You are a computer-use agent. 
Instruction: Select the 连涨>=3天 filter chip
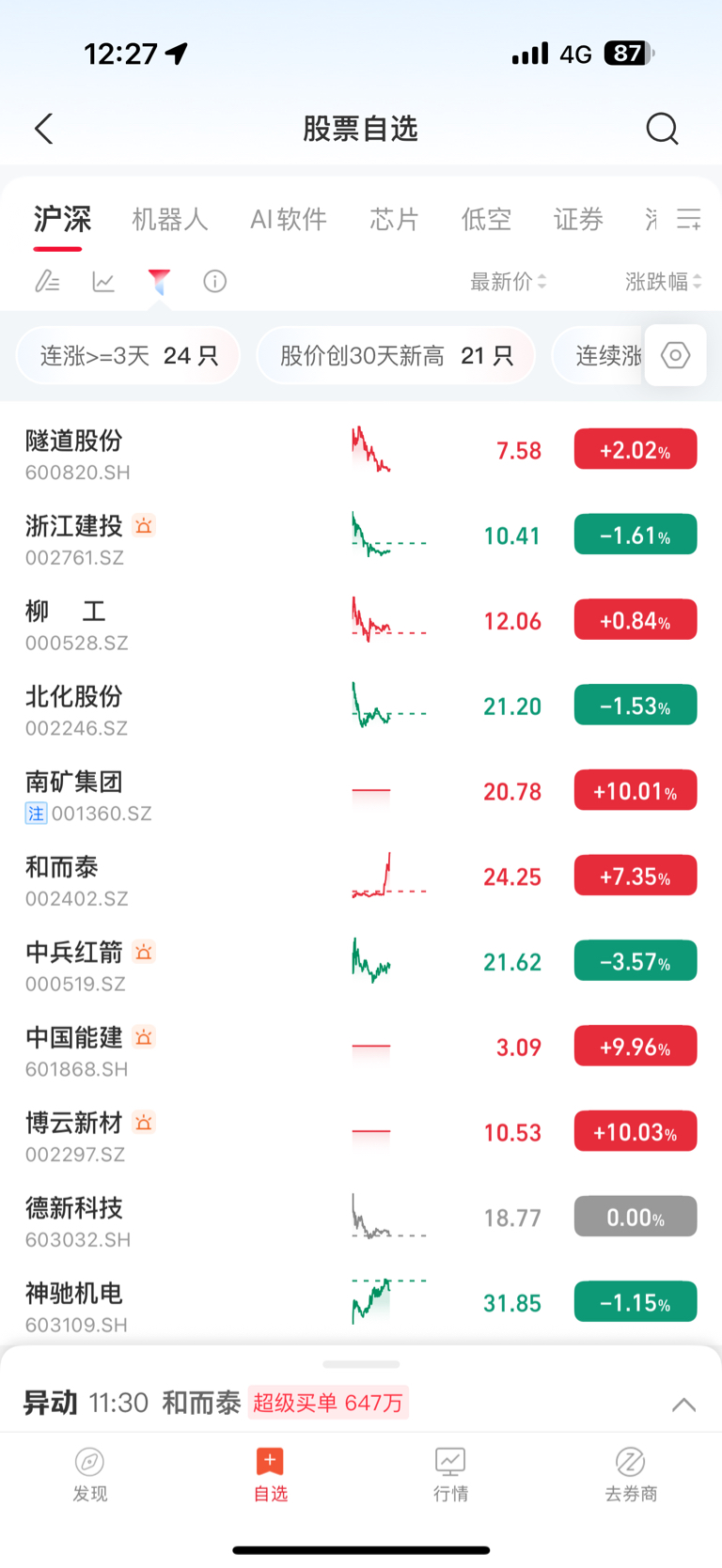click(x=129, y=355)
